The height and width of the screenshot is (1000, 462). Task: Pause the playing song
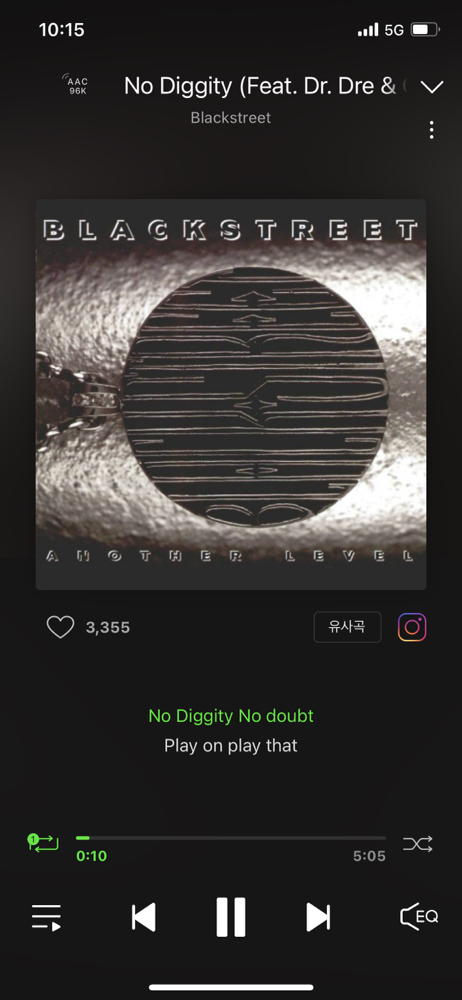click(x=231, y=917)
